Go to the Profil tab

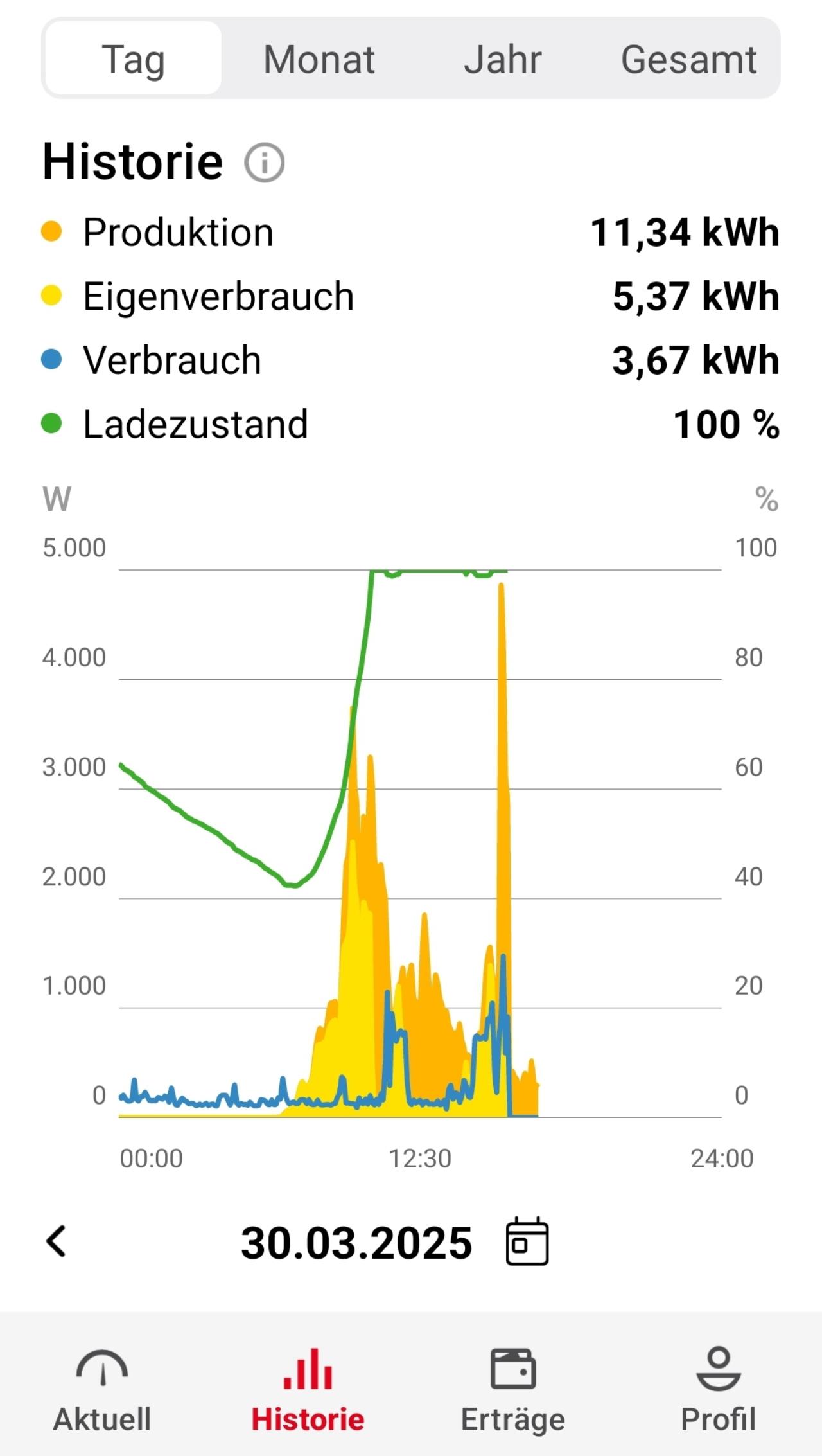718,1390
